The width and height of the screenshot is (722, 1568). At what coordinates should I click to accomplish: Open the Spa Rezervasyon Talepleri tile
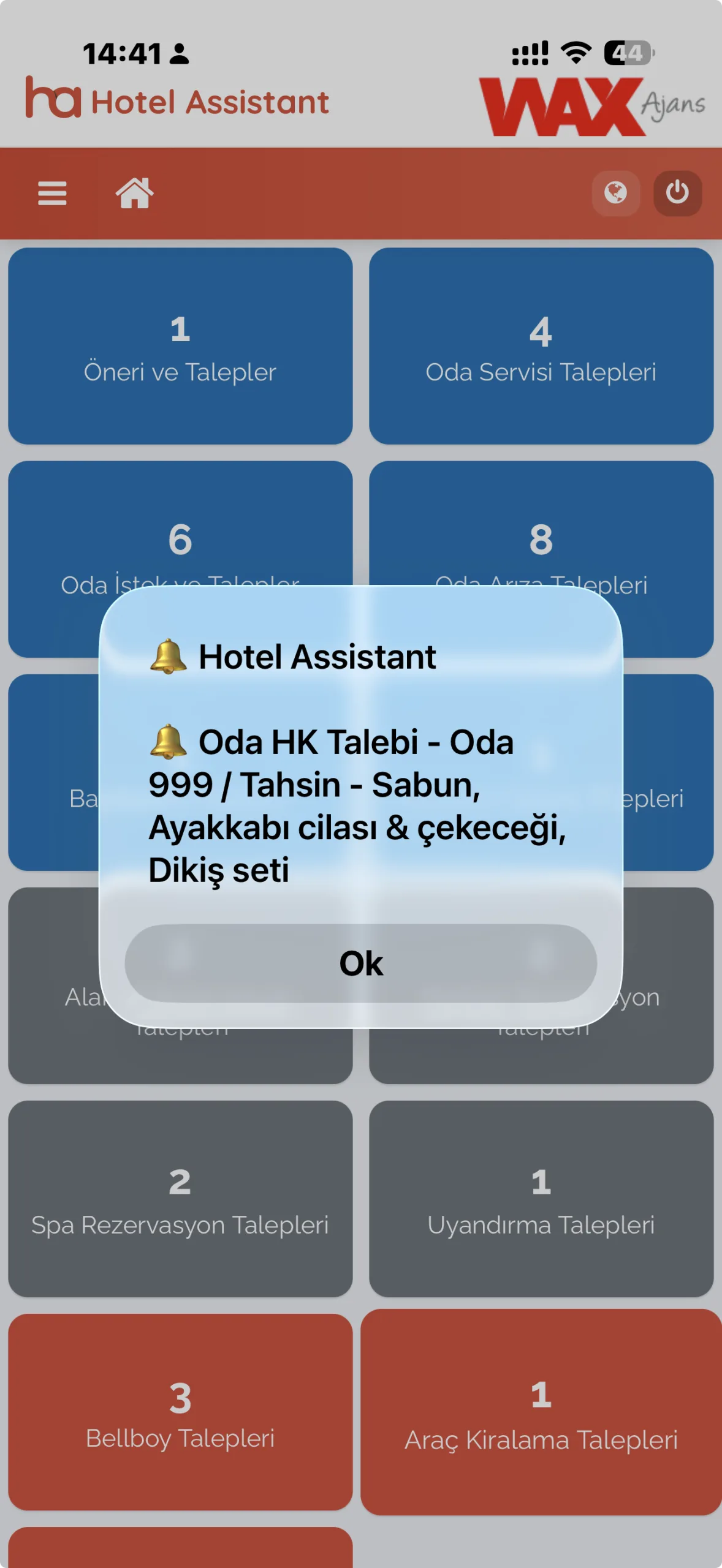click(180, 1198)
